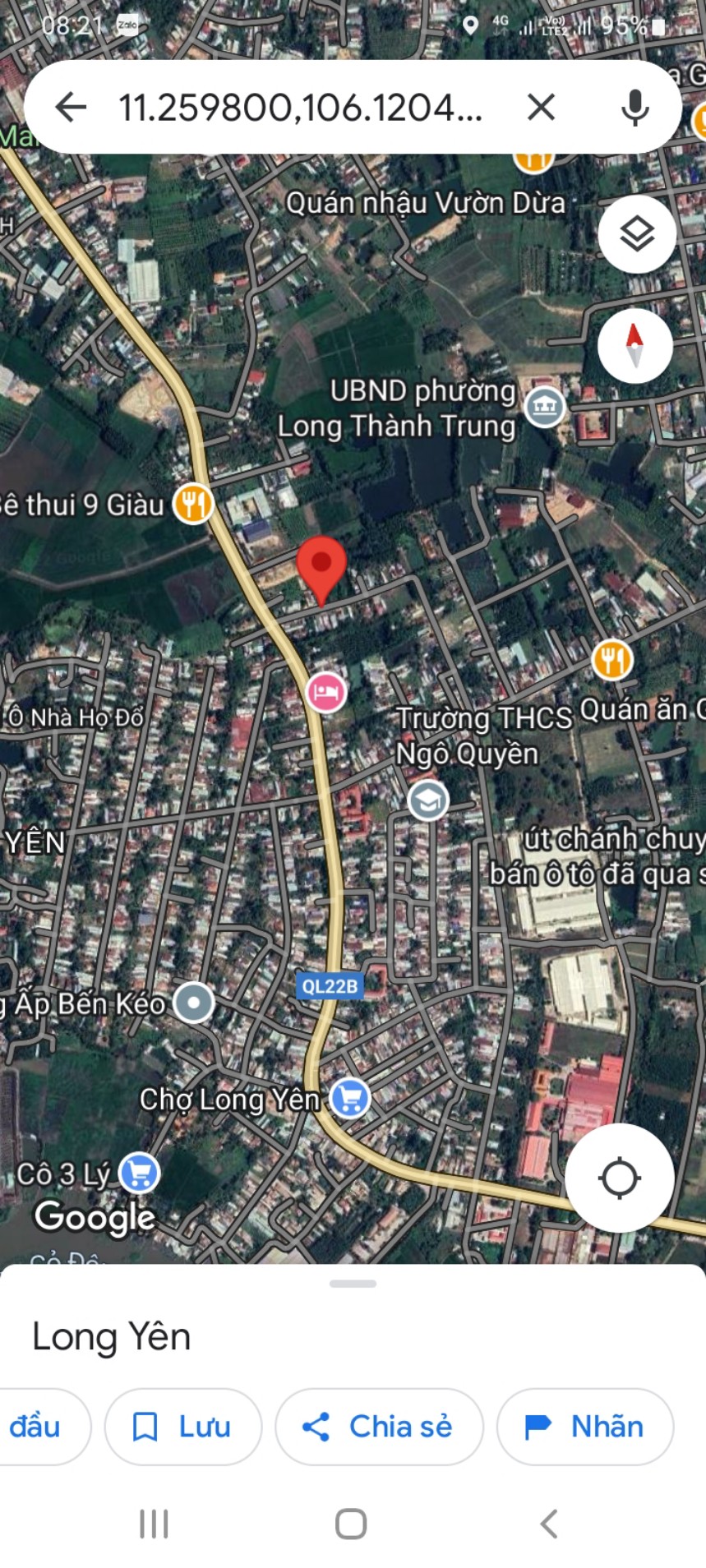This screenshot has width=706, height=1568.
Task: Share this location via Chia sẻ
Action: click(x=379, y=1427)
